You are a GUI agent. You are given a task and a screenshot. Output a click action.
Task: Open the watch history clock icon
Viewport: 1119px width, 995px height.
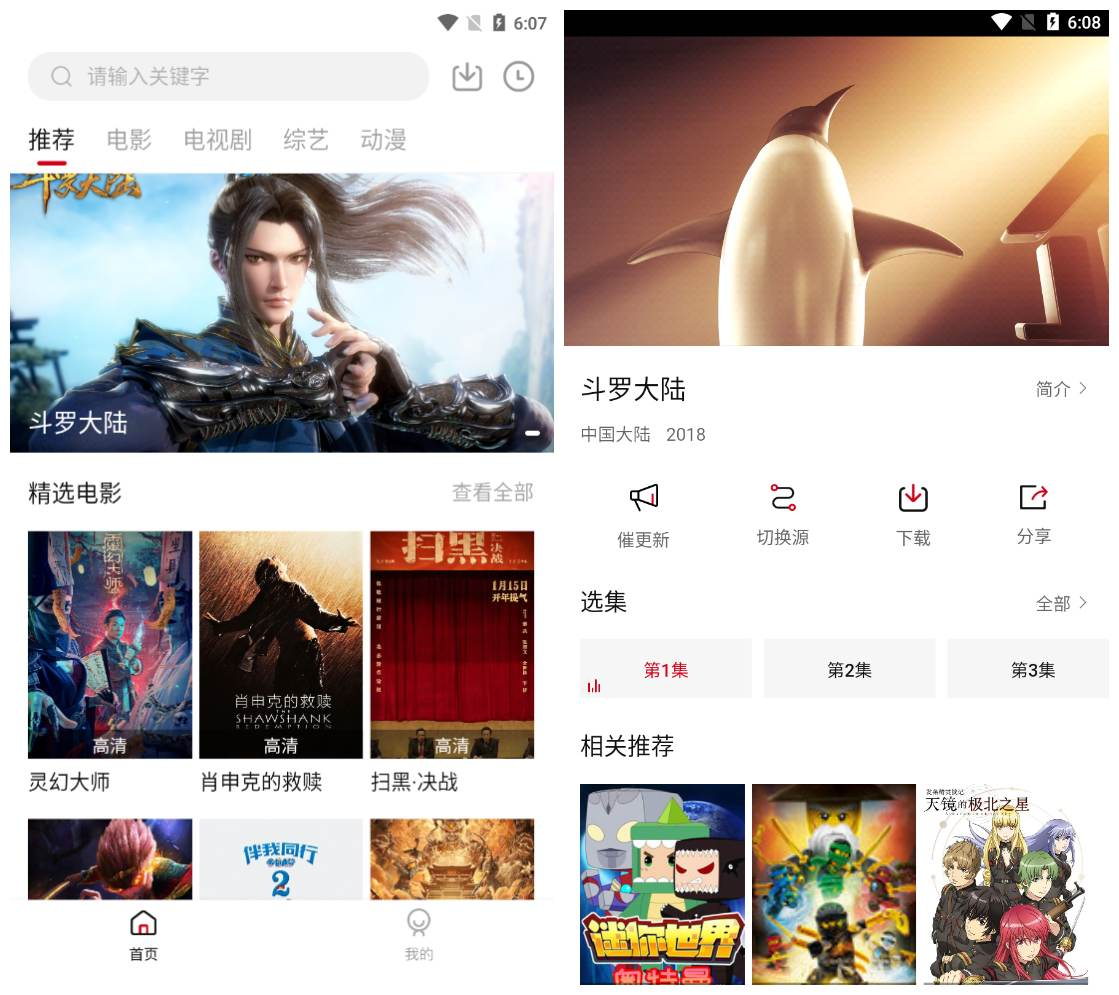tap(518, 76)
